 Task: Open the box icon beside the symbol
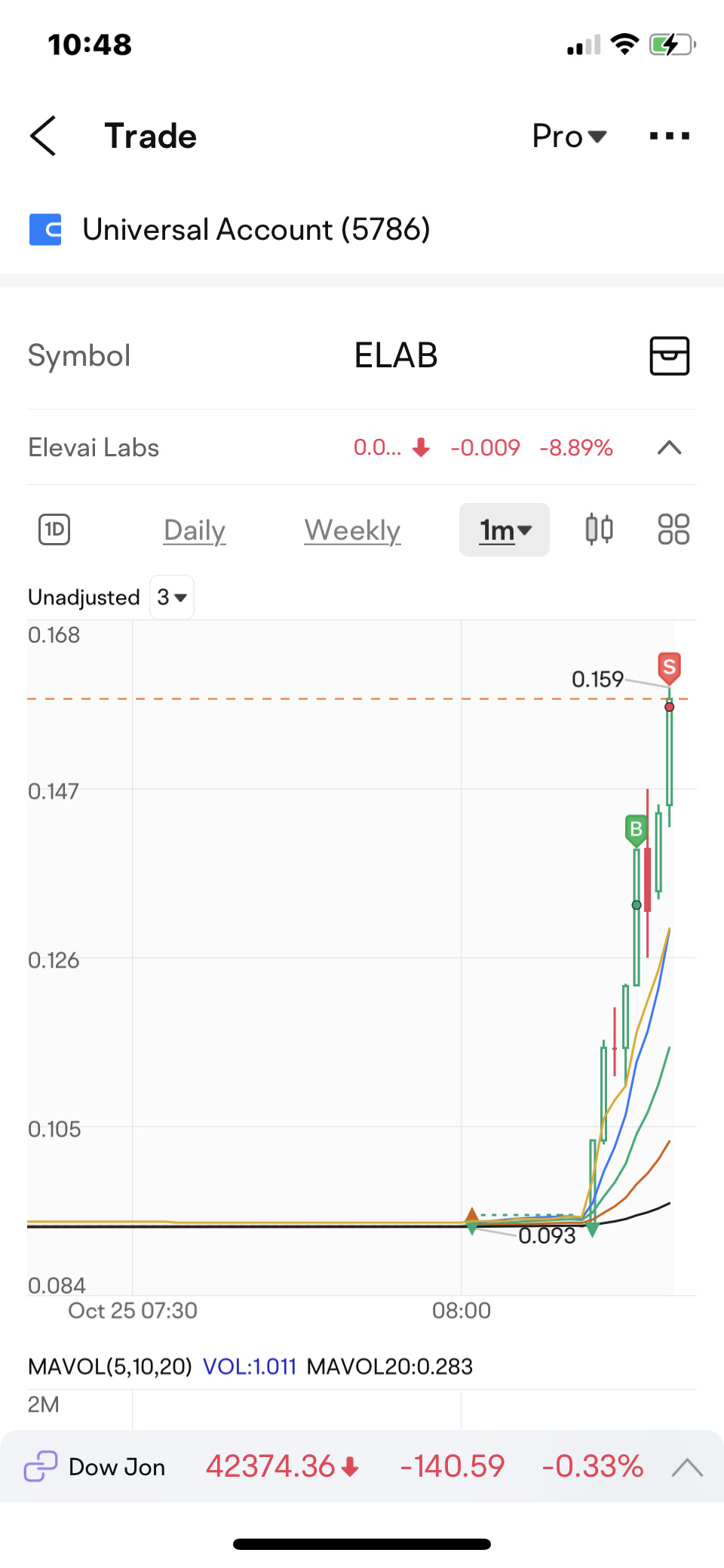coord(670,355)
